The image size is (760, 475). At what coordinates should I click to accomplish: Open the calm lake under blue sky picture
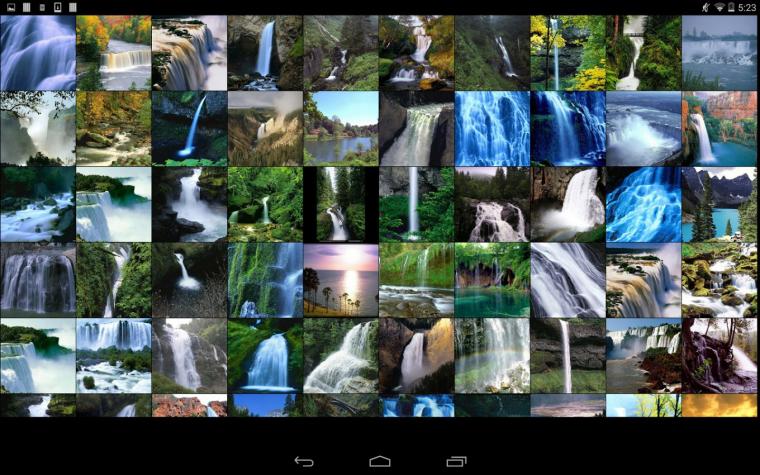(x=341, y=128)
